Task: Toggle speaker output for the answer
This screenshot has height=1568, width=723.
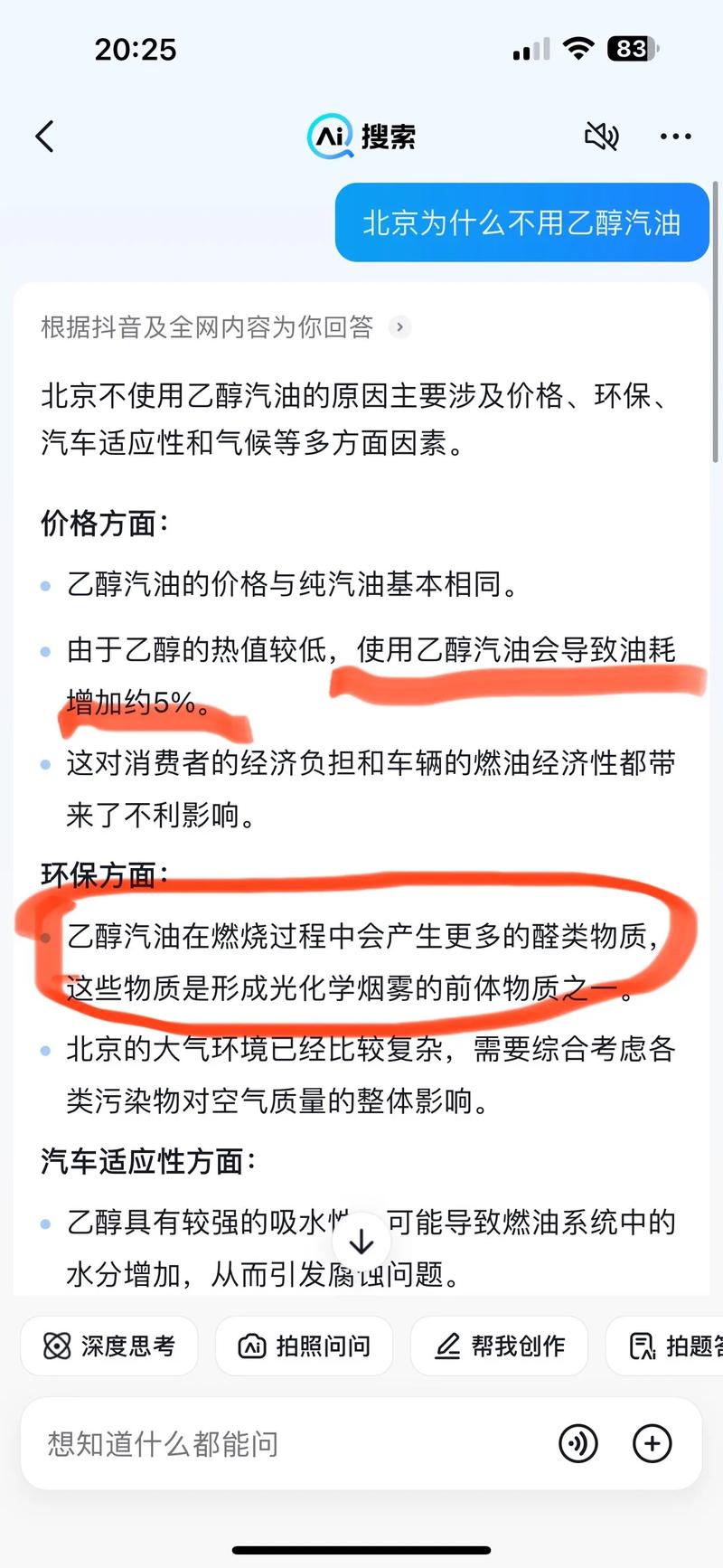Action: click(601, 136)
